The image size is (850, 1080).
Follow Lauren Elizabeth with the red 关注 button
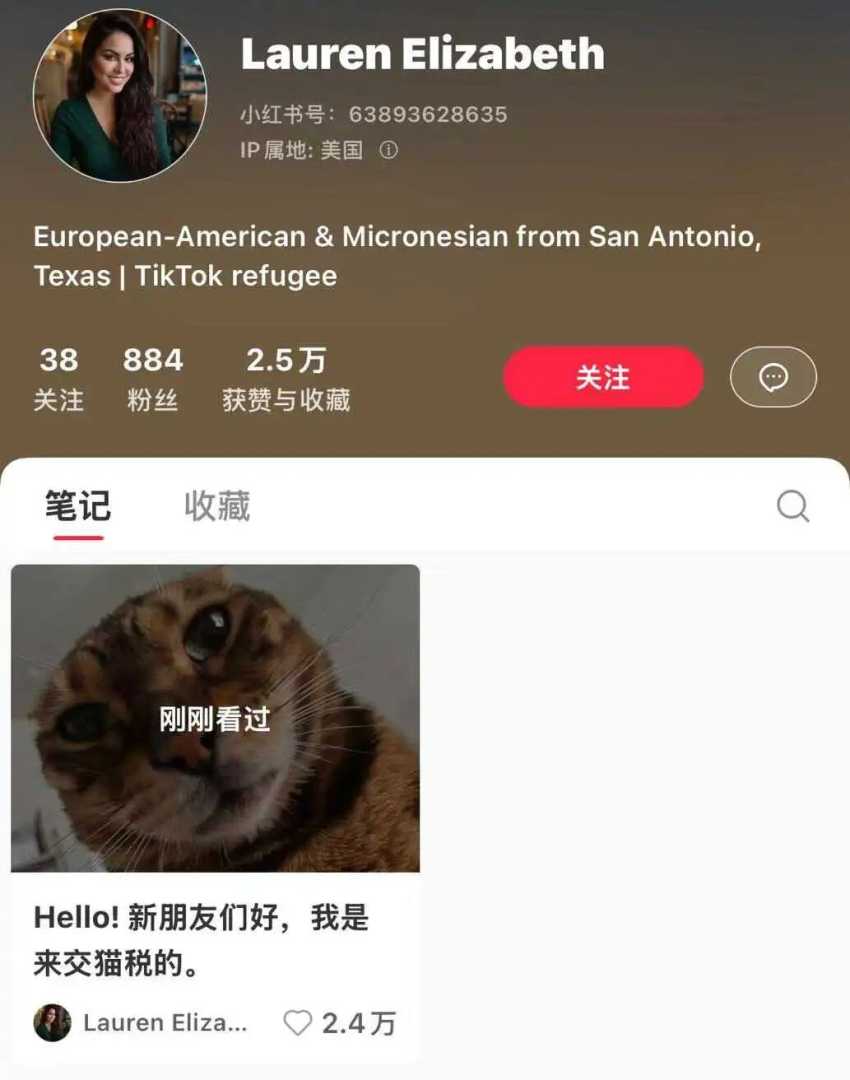[x=603, y=377]
